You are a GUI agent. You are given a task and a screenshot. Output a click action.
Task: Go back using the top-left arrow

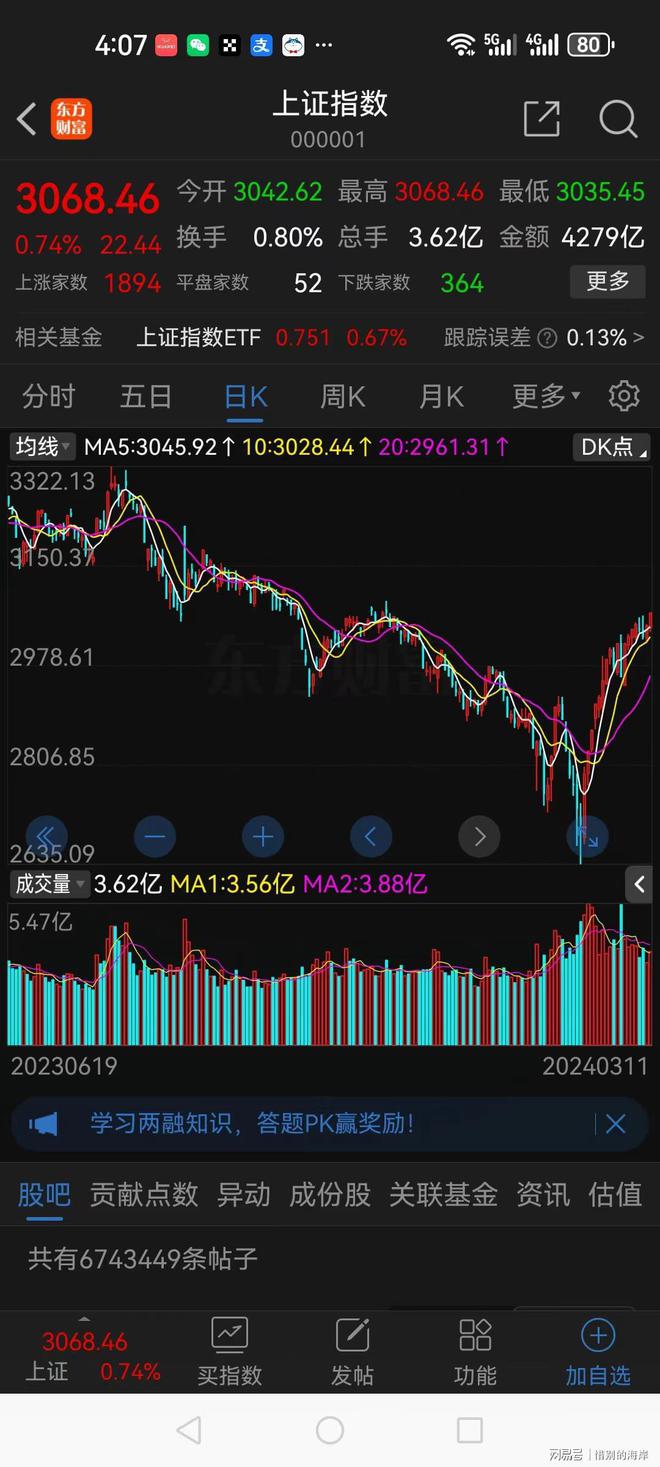coord(27,119)
